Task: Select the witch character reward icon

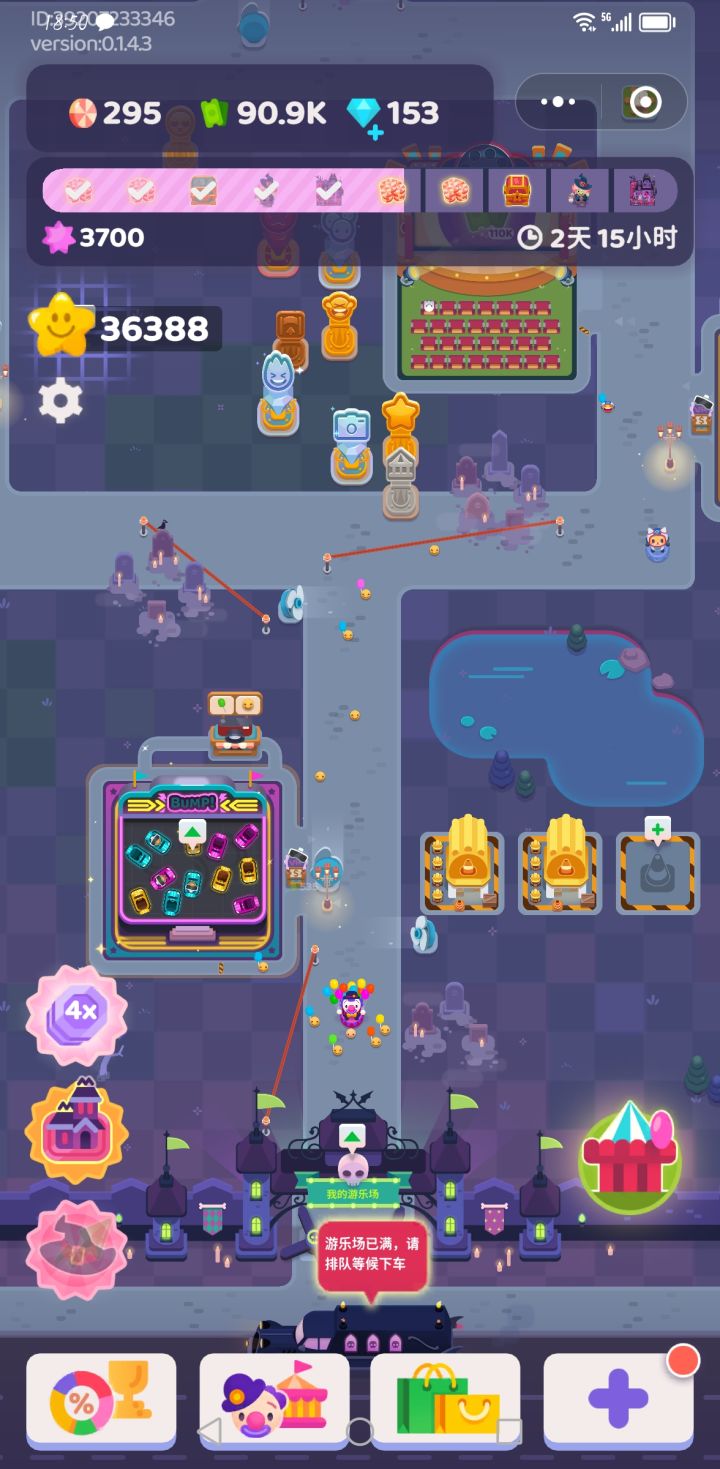Action: (580, 190)
